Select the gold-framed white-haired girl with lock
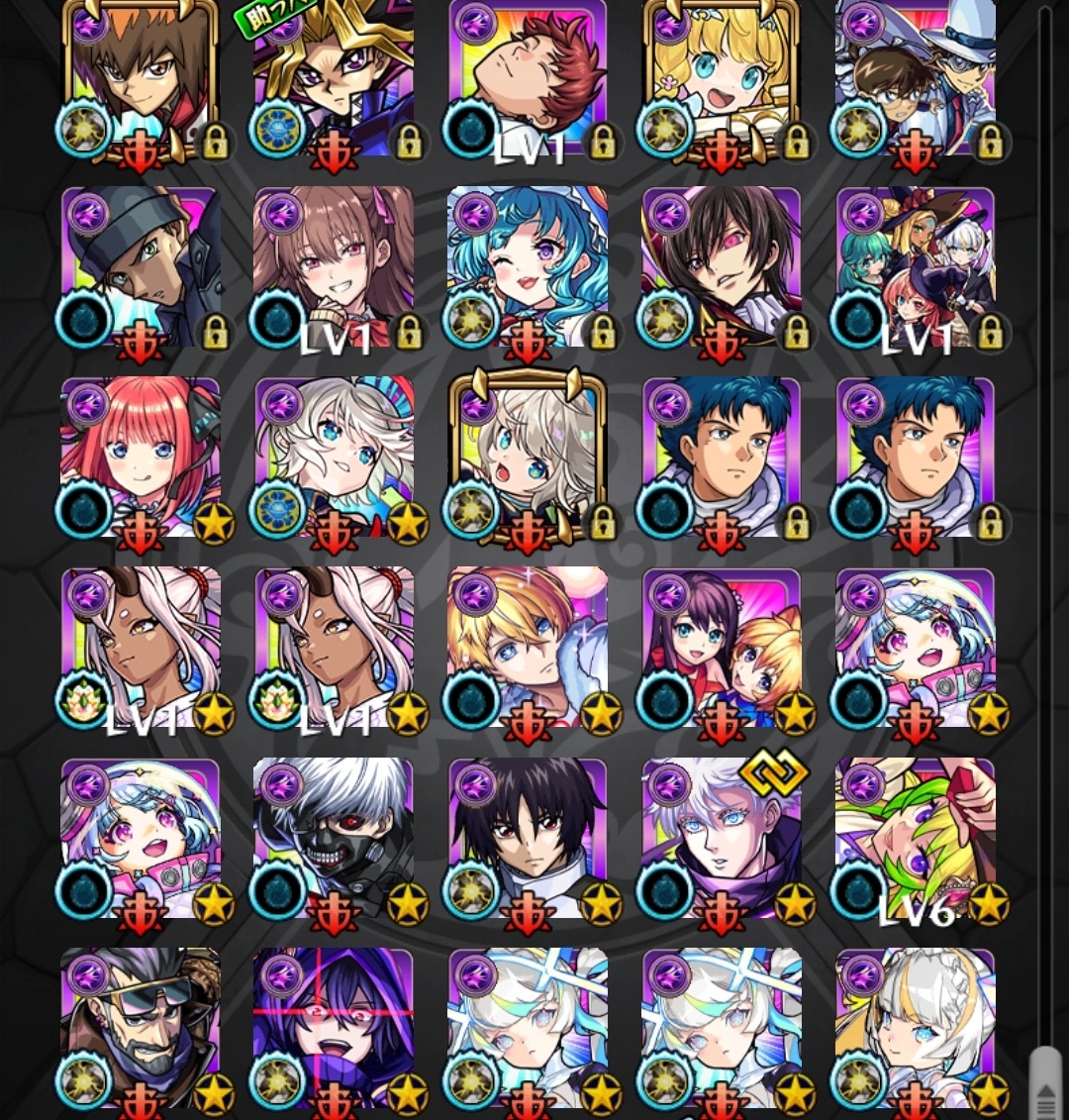The image size is (1069, 1120). (x=528, y=458)
